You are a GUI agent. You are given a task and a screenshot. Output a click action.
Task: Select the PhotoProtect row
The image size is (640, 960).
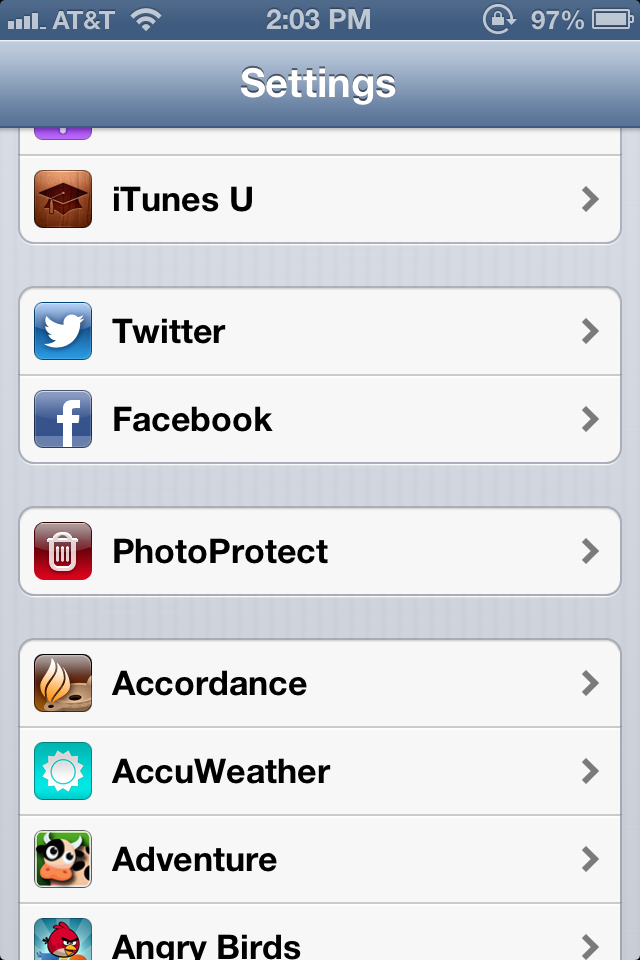pos(320,551)
